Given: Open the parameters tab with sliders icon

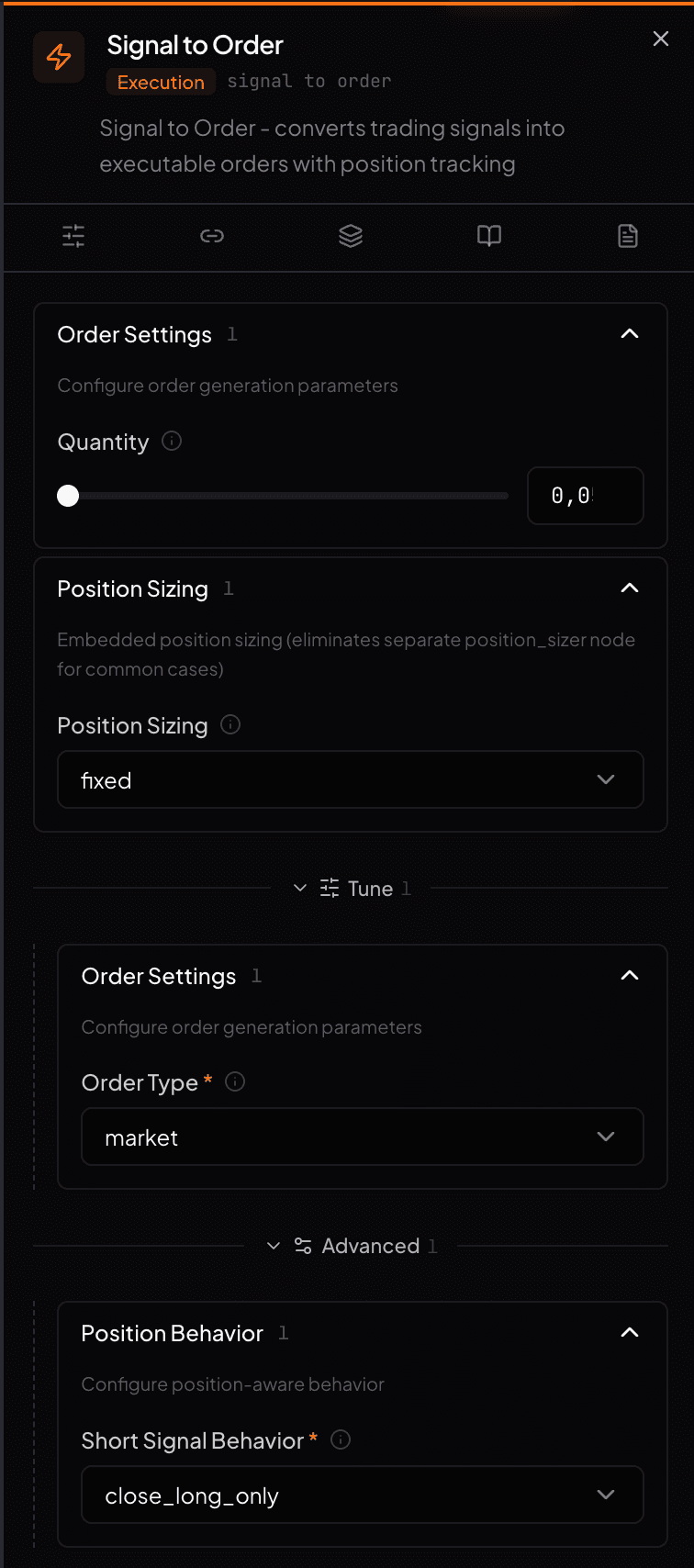Looking at the screenshot, I should click(73, 236).
